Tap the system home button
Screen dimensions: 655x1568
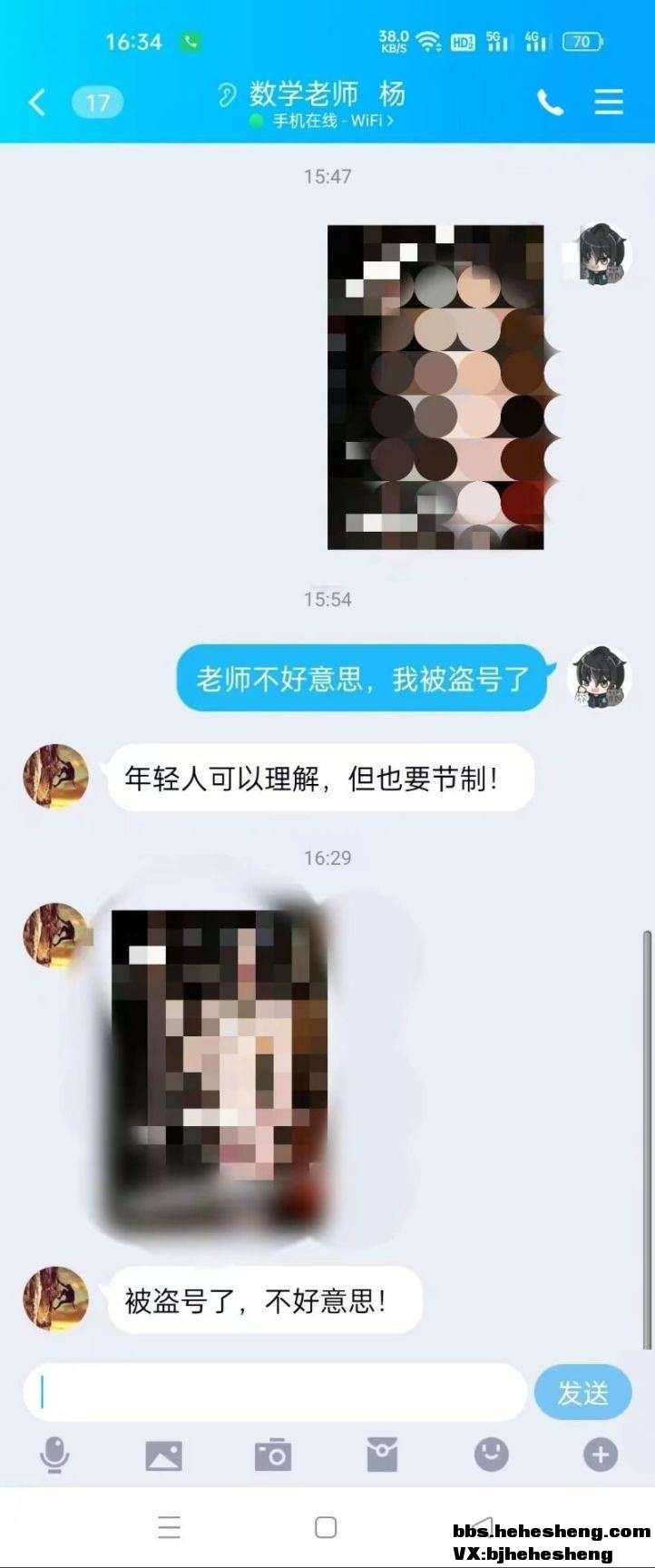326,1527
